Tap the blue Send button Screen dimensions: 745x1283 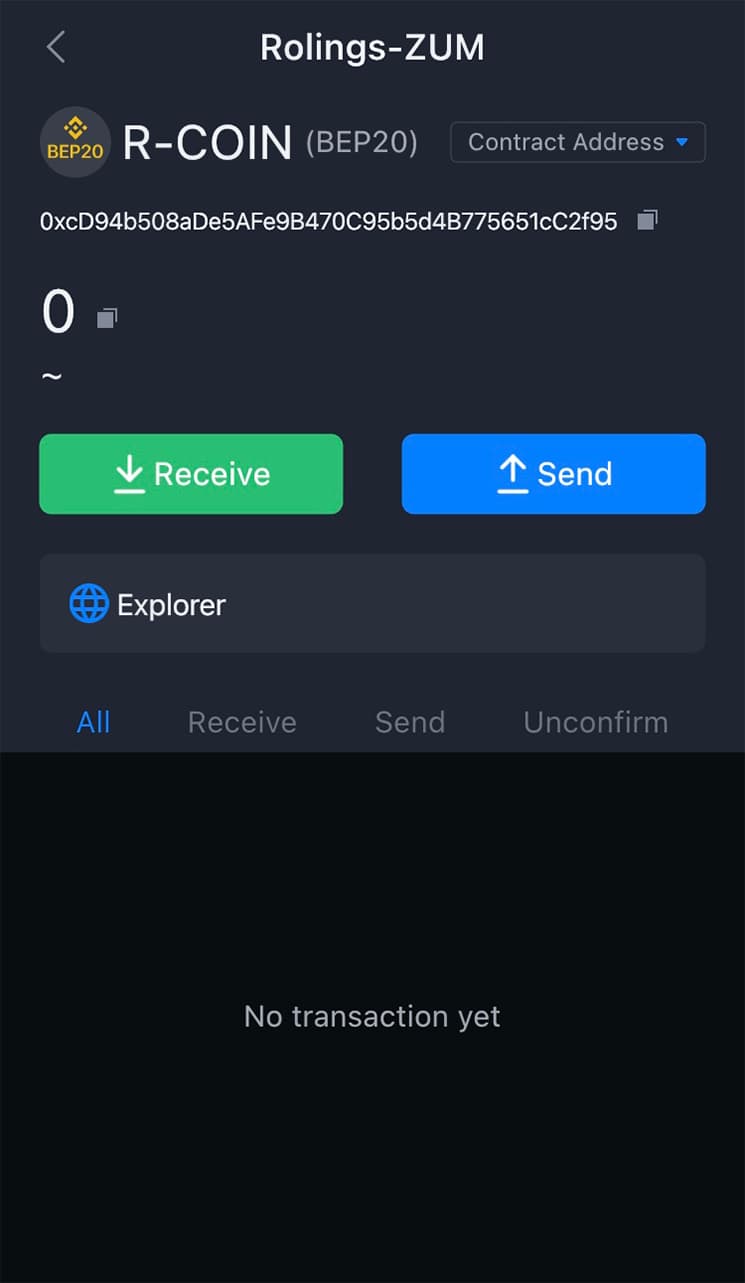coord(554,474)
